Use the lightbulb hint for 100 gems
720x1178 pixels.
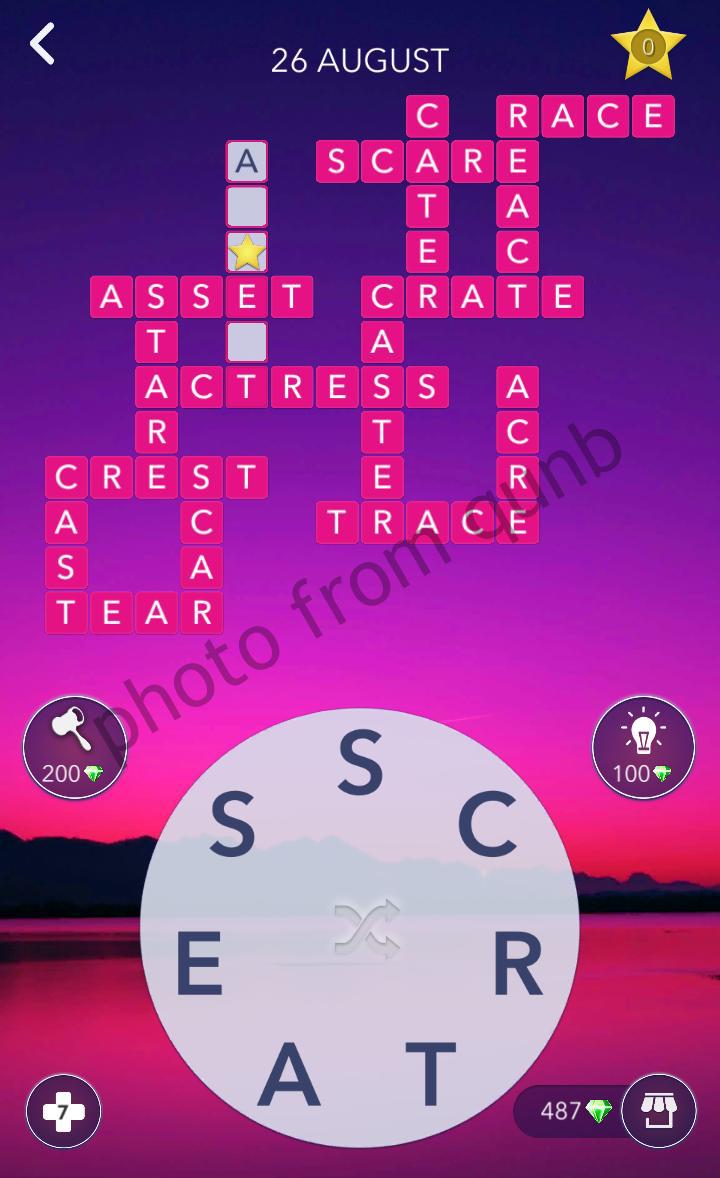tap(643, 747)
